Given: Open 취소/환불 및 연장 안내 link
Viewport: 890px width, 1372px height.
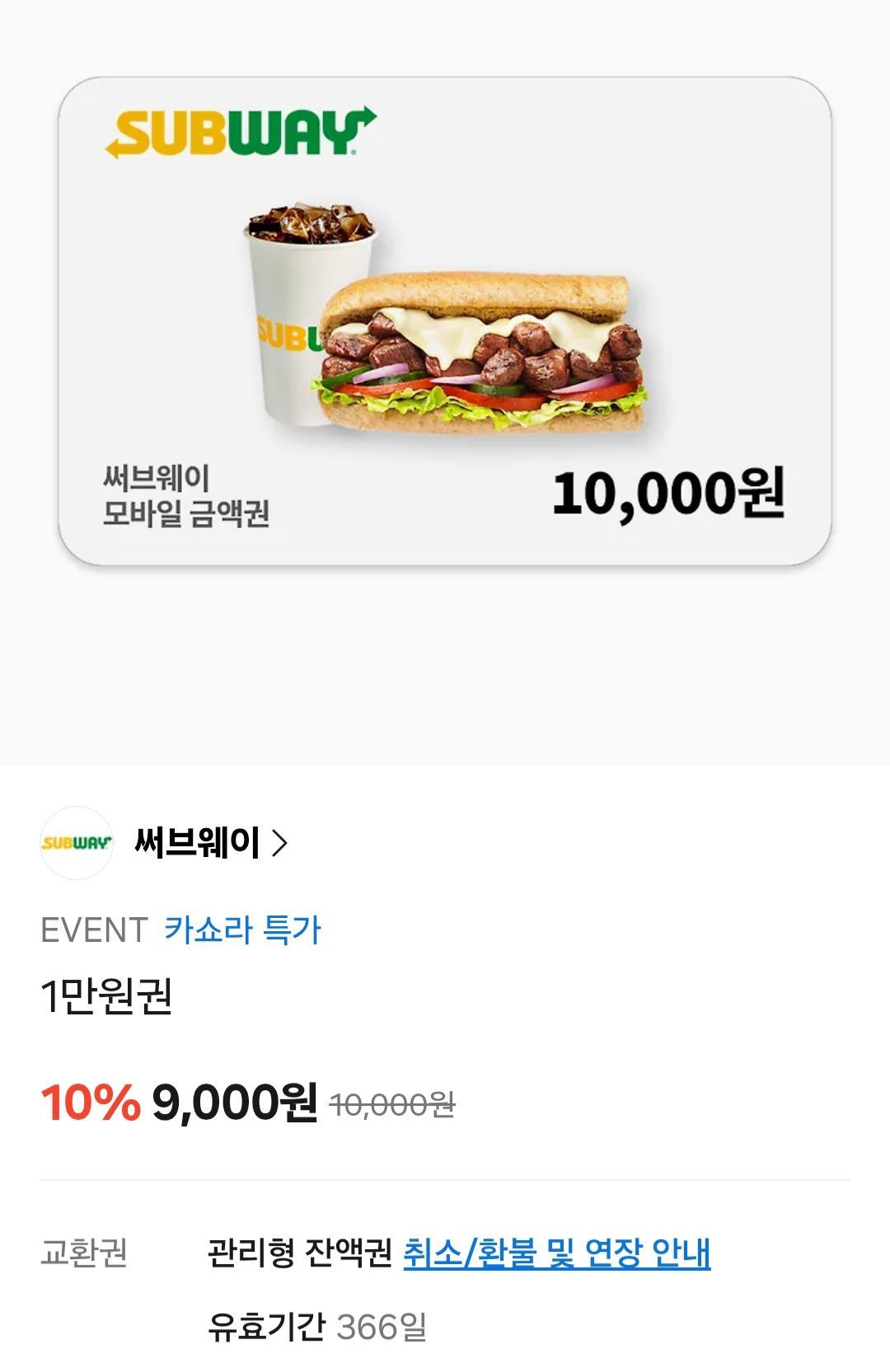Looking at the screenshot, I should coord(556,1253).
